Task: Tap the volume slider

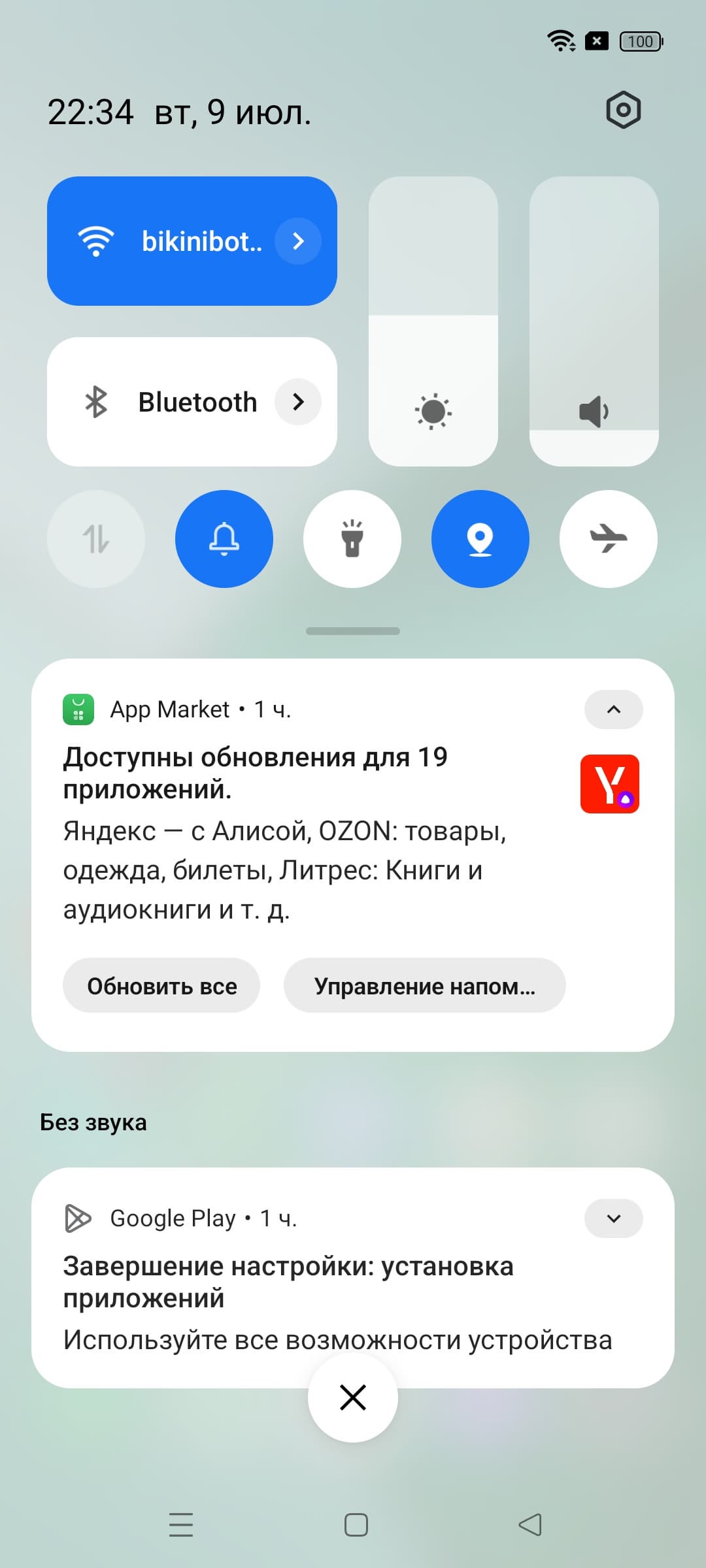Action: coord(594,321)
